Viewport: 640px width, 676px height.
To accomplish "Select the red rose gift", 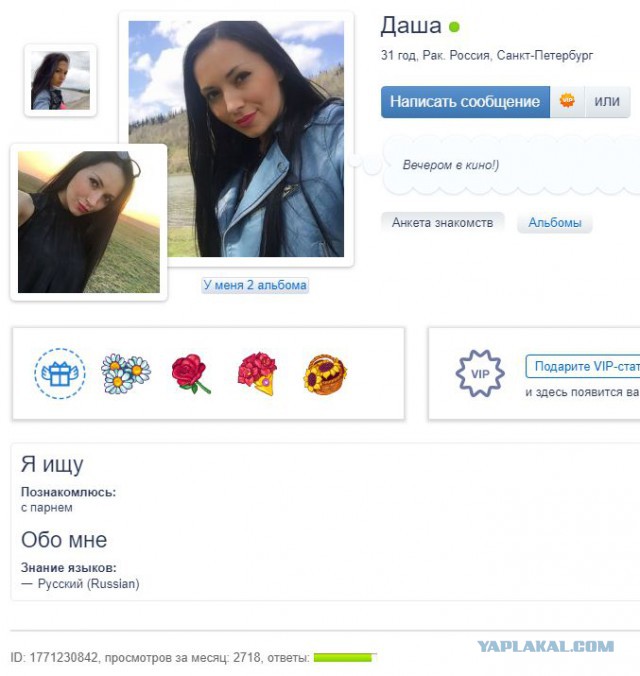I will click(190, 373).
